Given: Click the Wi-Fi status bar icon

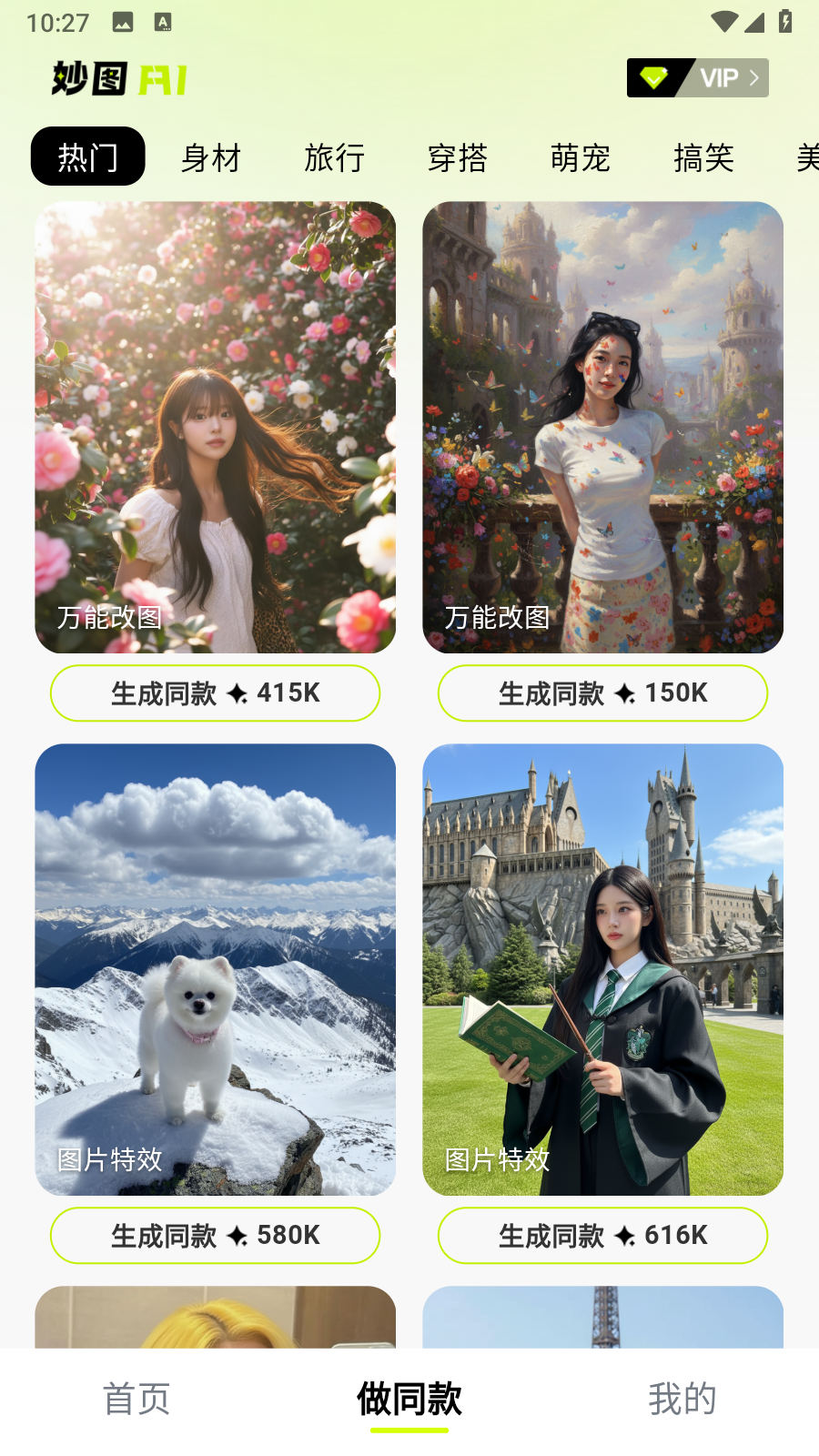Looking at the screenshot, I should tap(723, 20).
